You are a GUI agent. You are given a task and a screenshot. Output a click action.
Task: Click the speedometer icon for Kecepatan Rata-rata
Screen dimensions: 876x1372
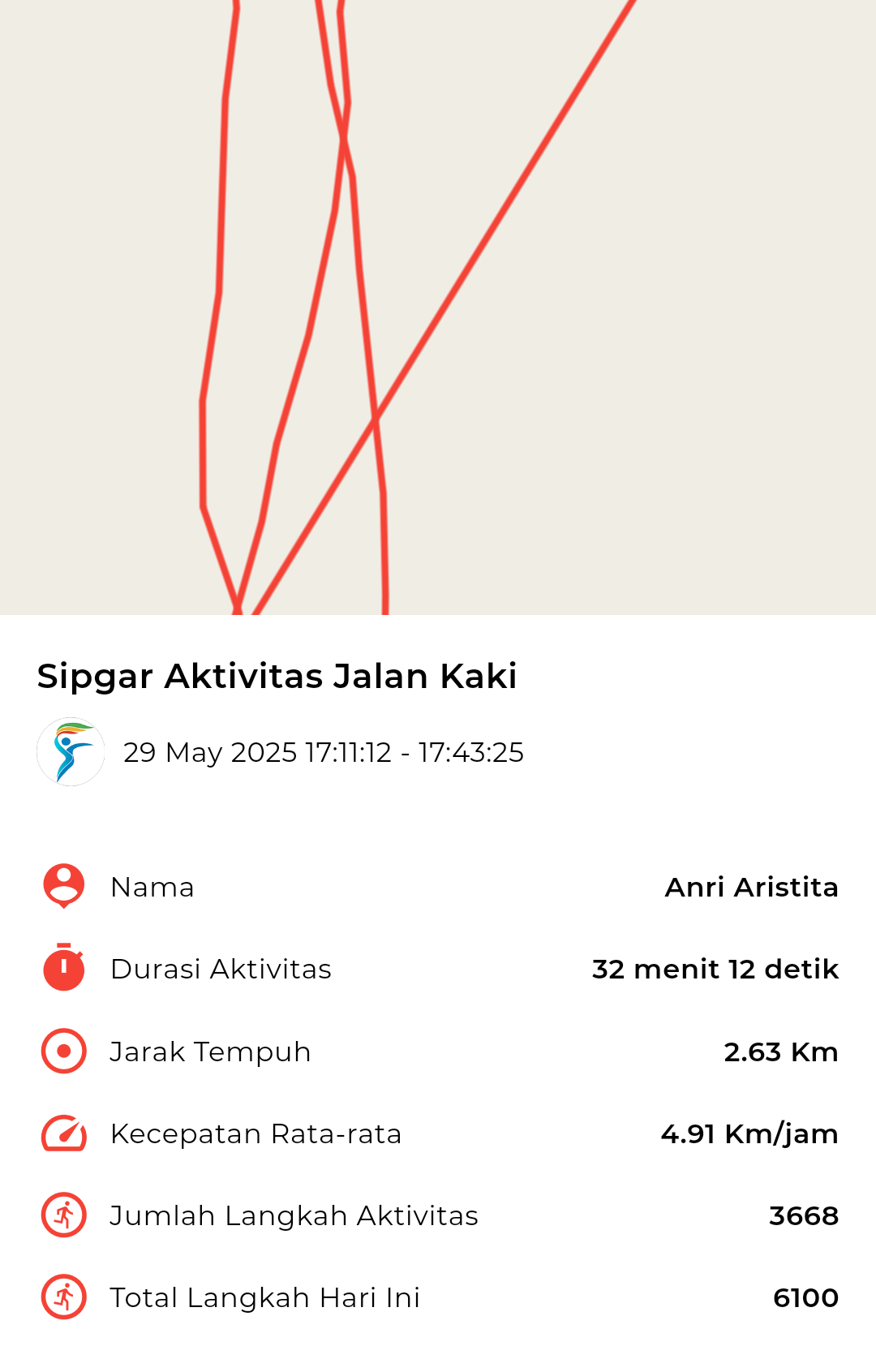[62, 1133]
